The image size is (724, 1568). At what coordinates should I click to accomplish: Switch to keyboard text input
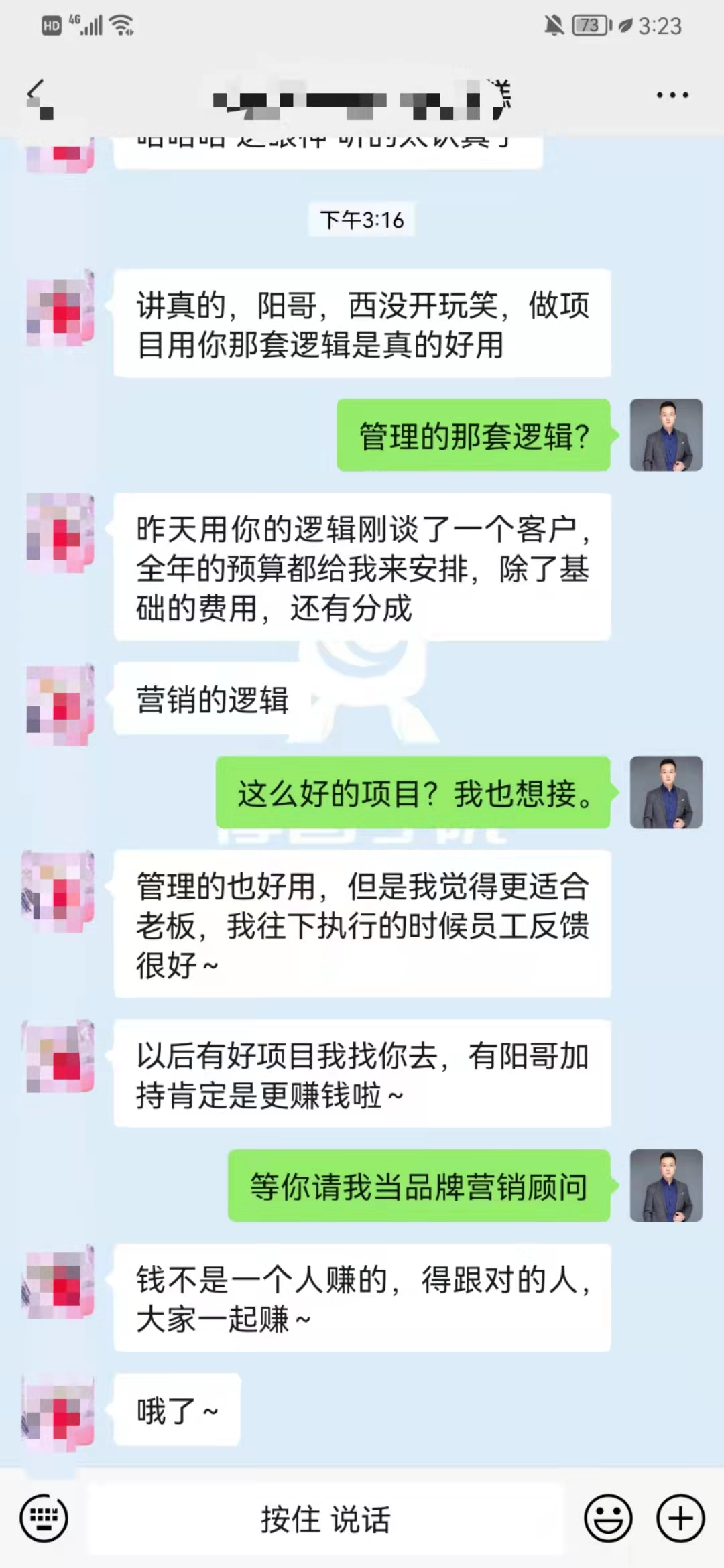(x=44, y=1518)
